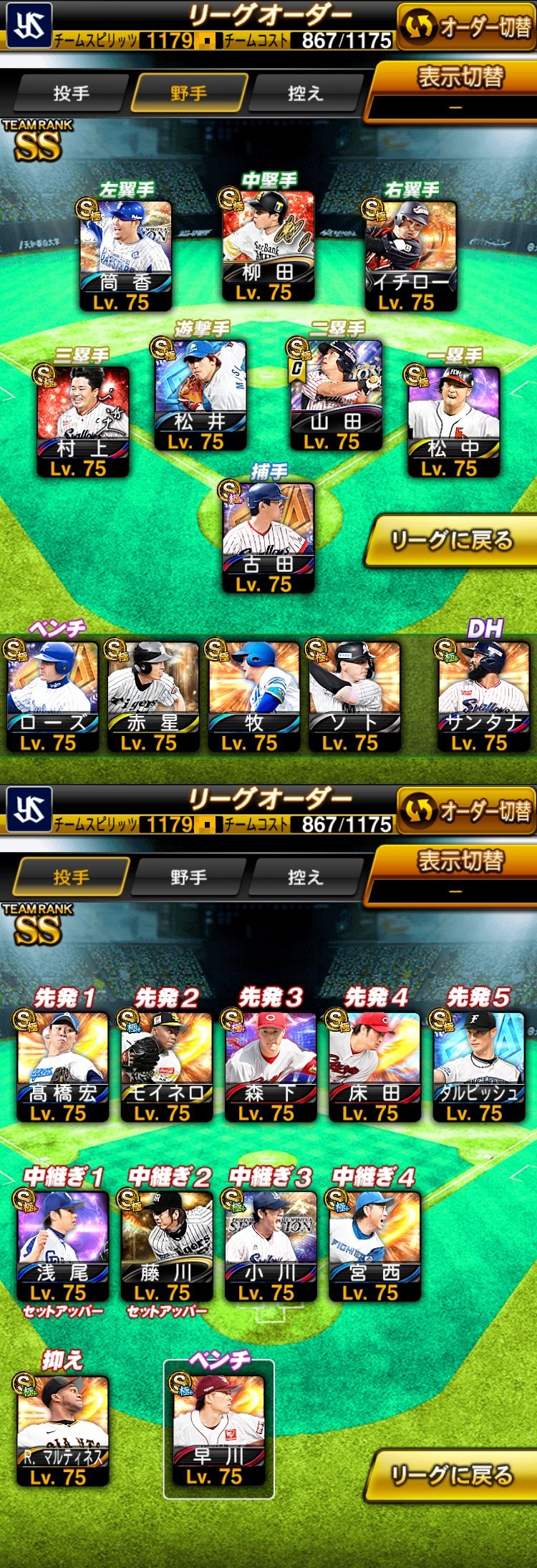Open first baseman 松中's card
The image size is (537, 1568).
453,421
